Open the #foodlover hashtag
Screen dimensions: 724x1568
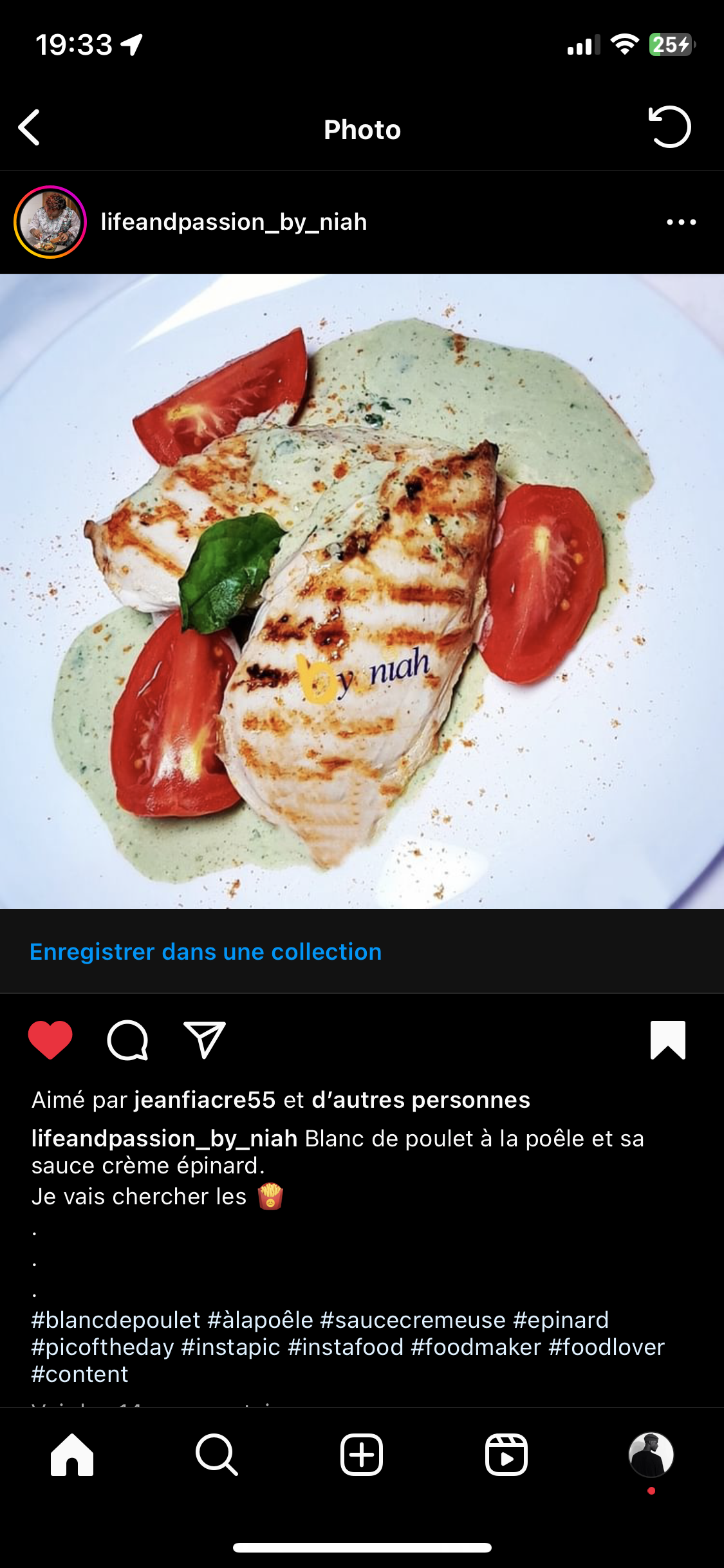[x=606, y=1347]
